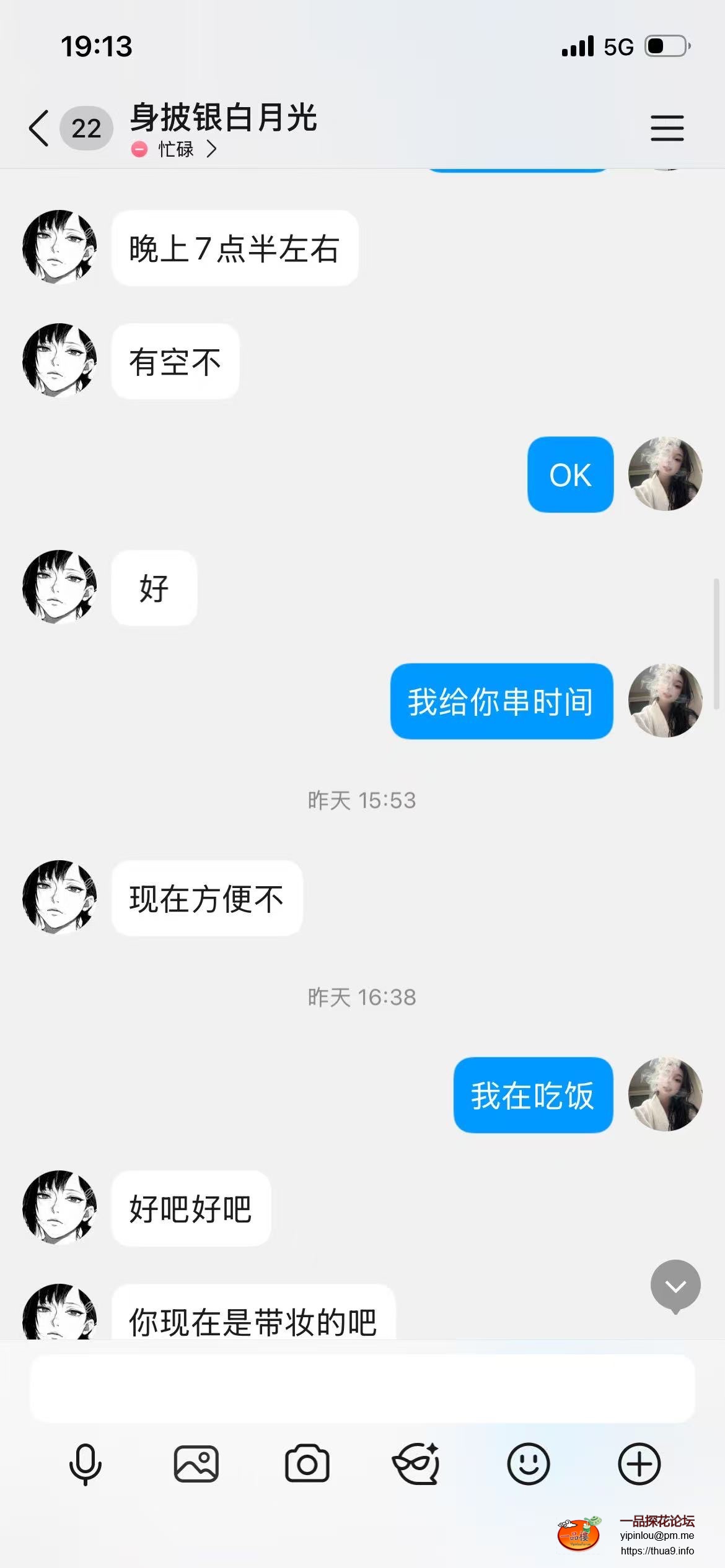Open the chat settings hamburger menu
Viewport: 725px width, 1568px height.
[x=667, y=128]
